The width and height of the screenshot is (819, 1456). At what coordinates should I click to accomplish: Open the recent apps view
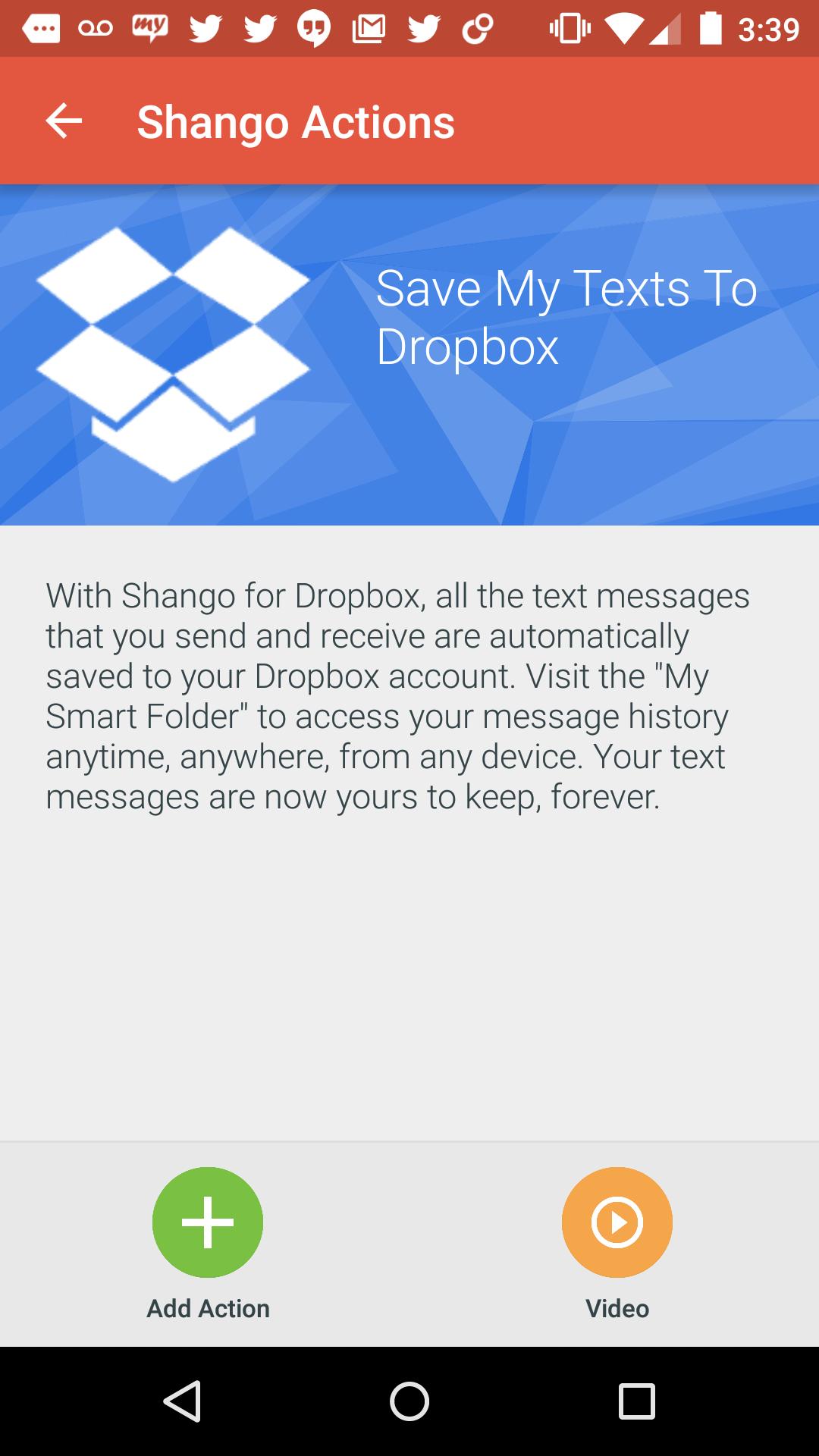(636, 1401)
